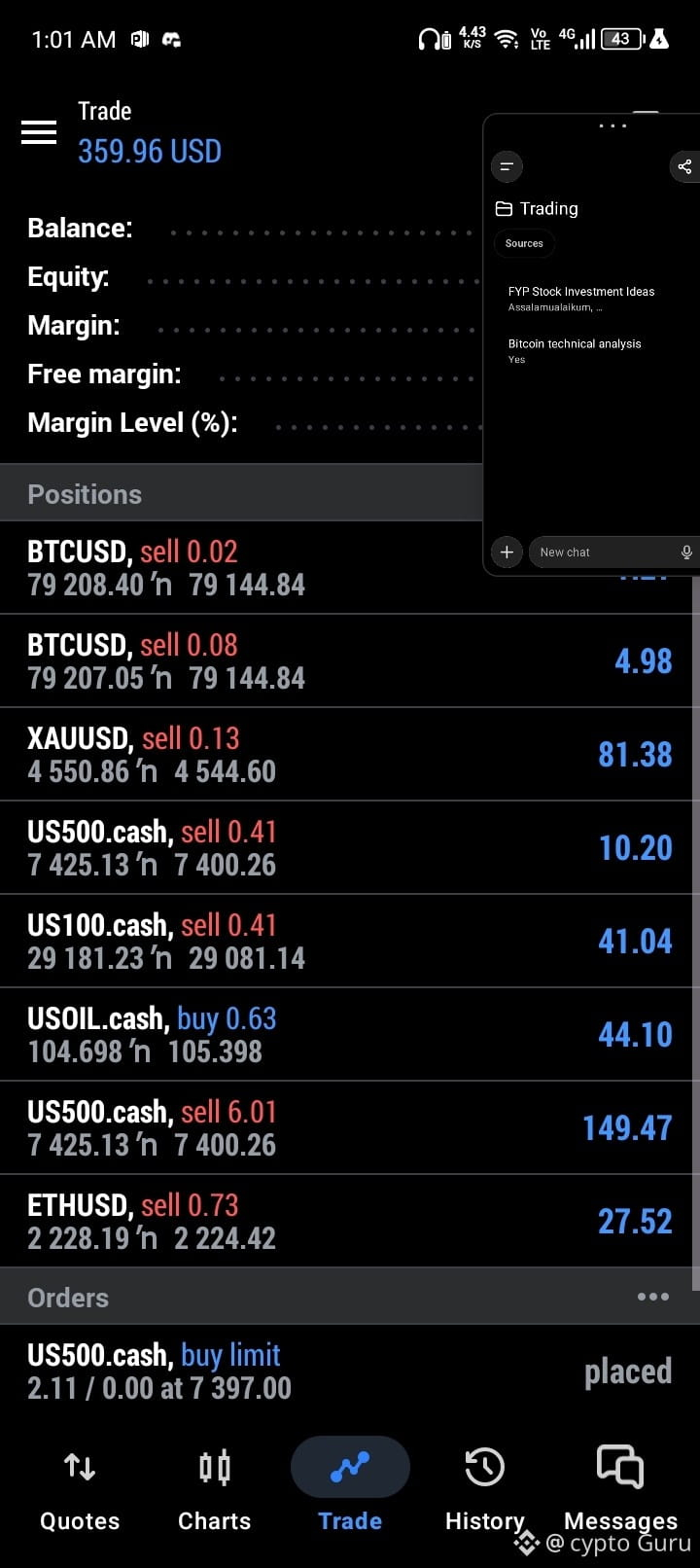This screenshot has height=1568, width=700.
Task: Open the hamburger drawer menu
Action: [x=39, y=132]
